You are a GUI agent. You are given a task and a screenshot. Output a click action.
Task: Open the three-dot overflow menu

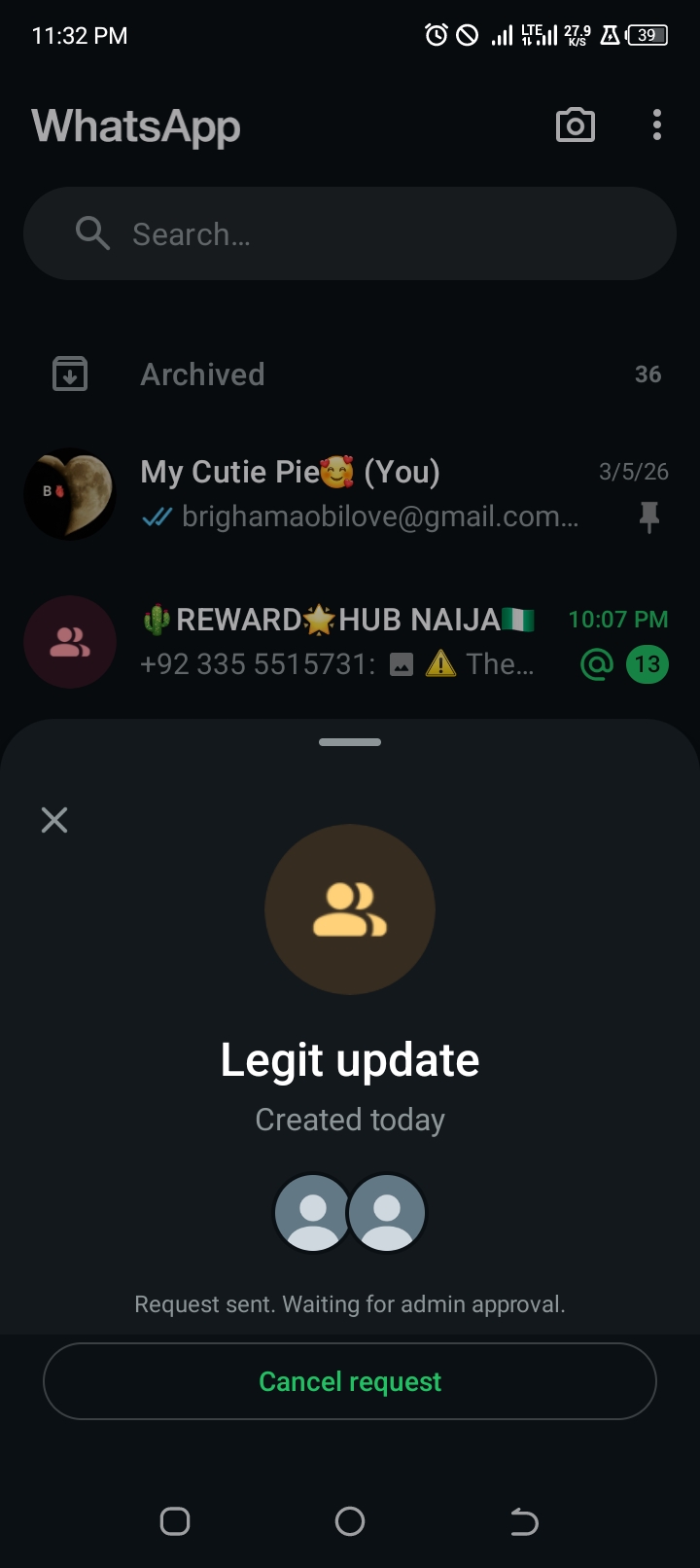click(x=657, y=125)
